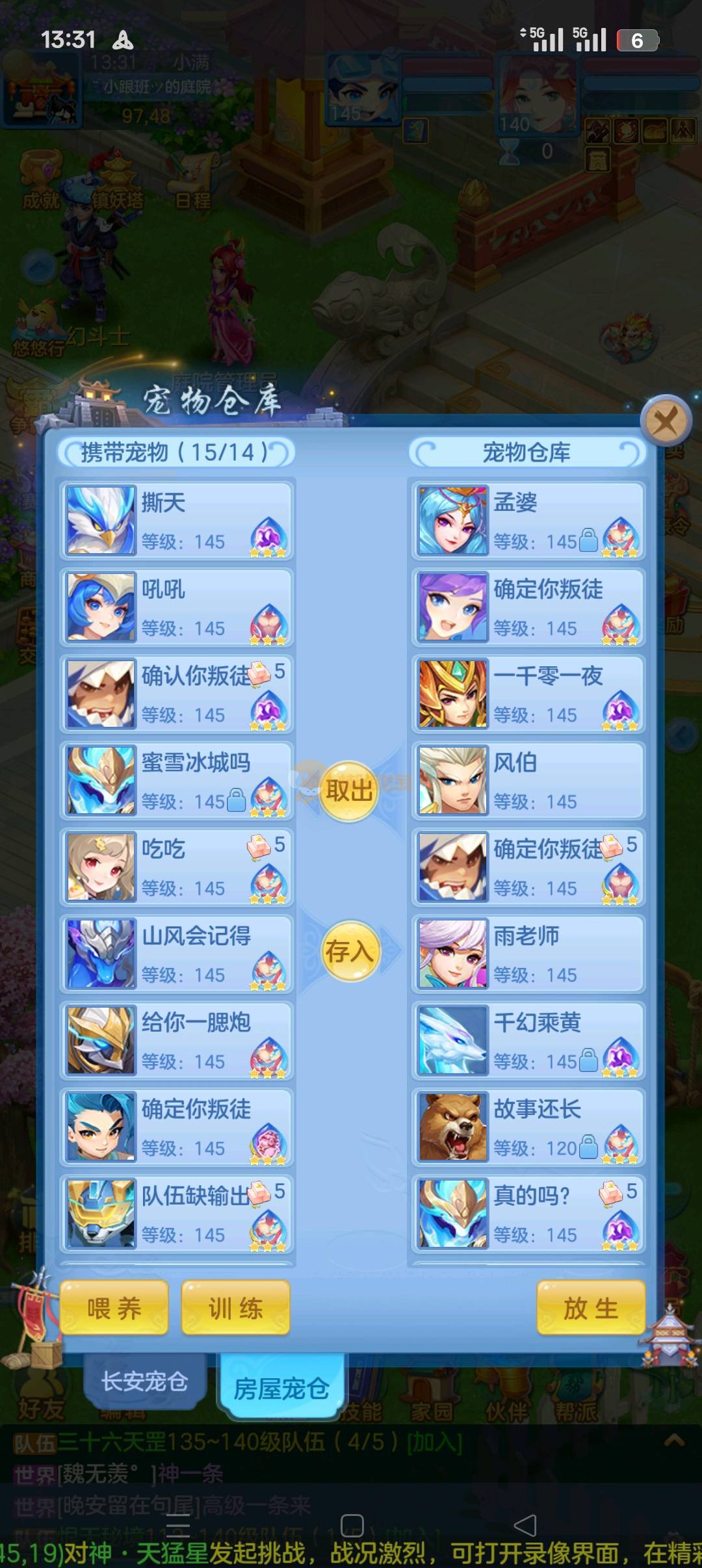This screenshot has height=1568, width=702.
Task: Tap the 放生 release button
Action: (x=591, y=1308)
